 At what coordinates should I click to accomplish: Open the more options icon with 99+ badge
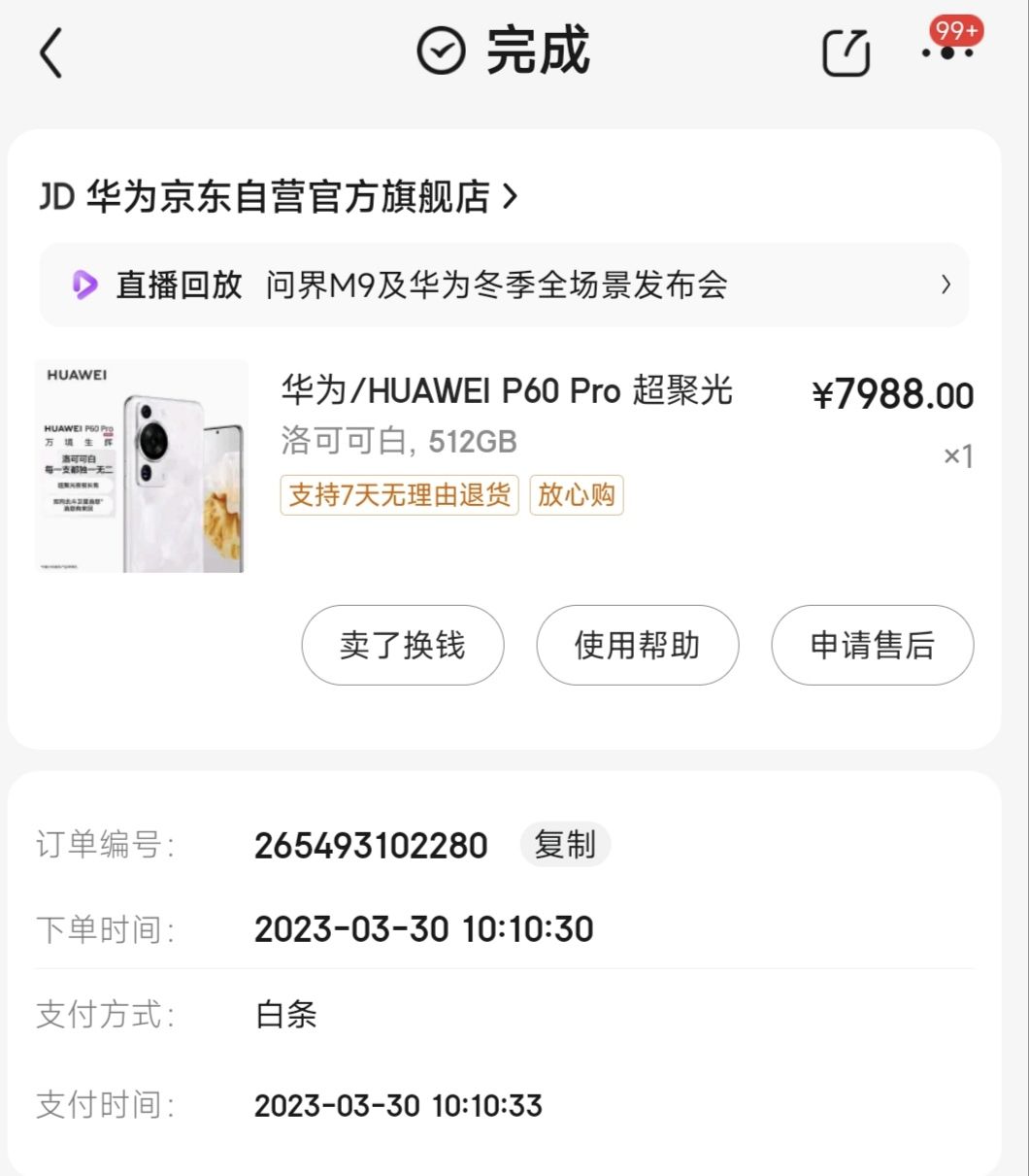tap(946, 54)
